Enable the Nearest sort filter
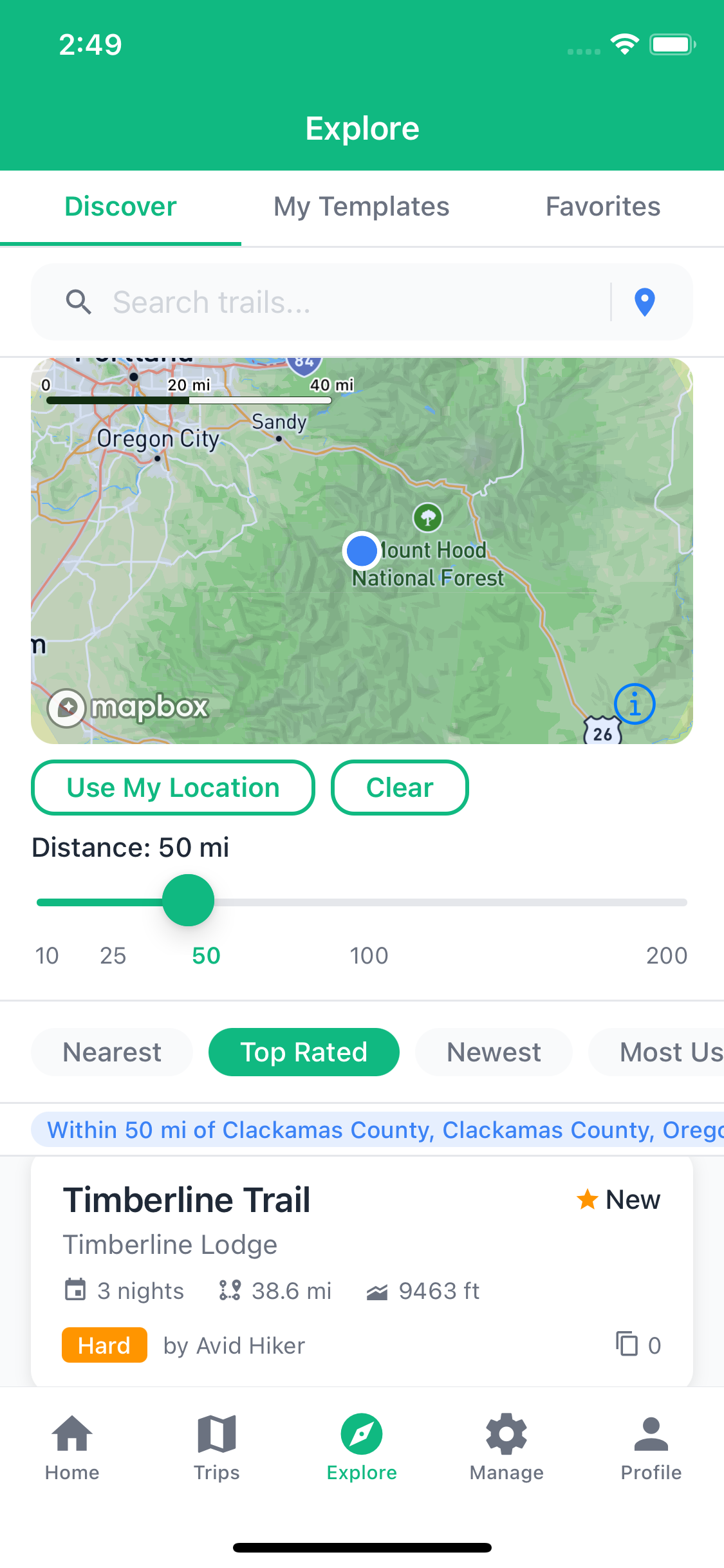This screenshot has width=724, height=1568. pos(111,1051)
